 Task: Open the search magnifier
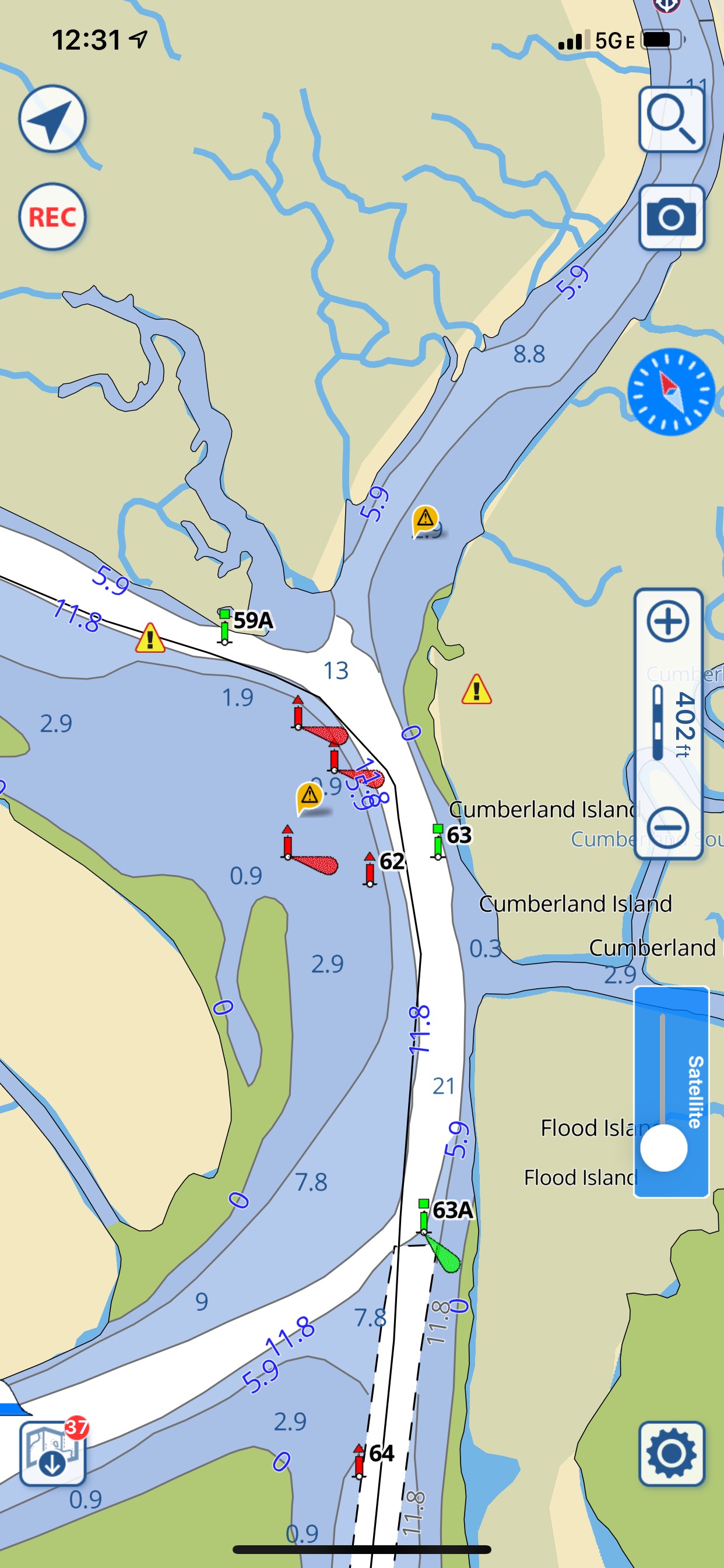672,120
